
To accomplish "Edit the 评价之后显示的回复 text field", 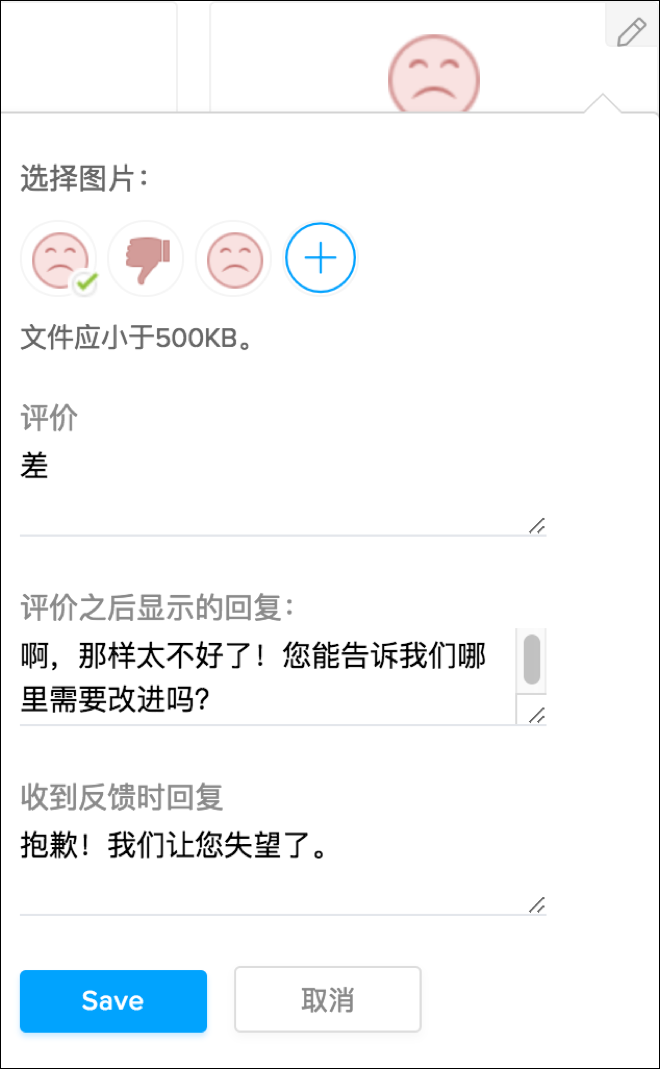I will tap(265, 675).
